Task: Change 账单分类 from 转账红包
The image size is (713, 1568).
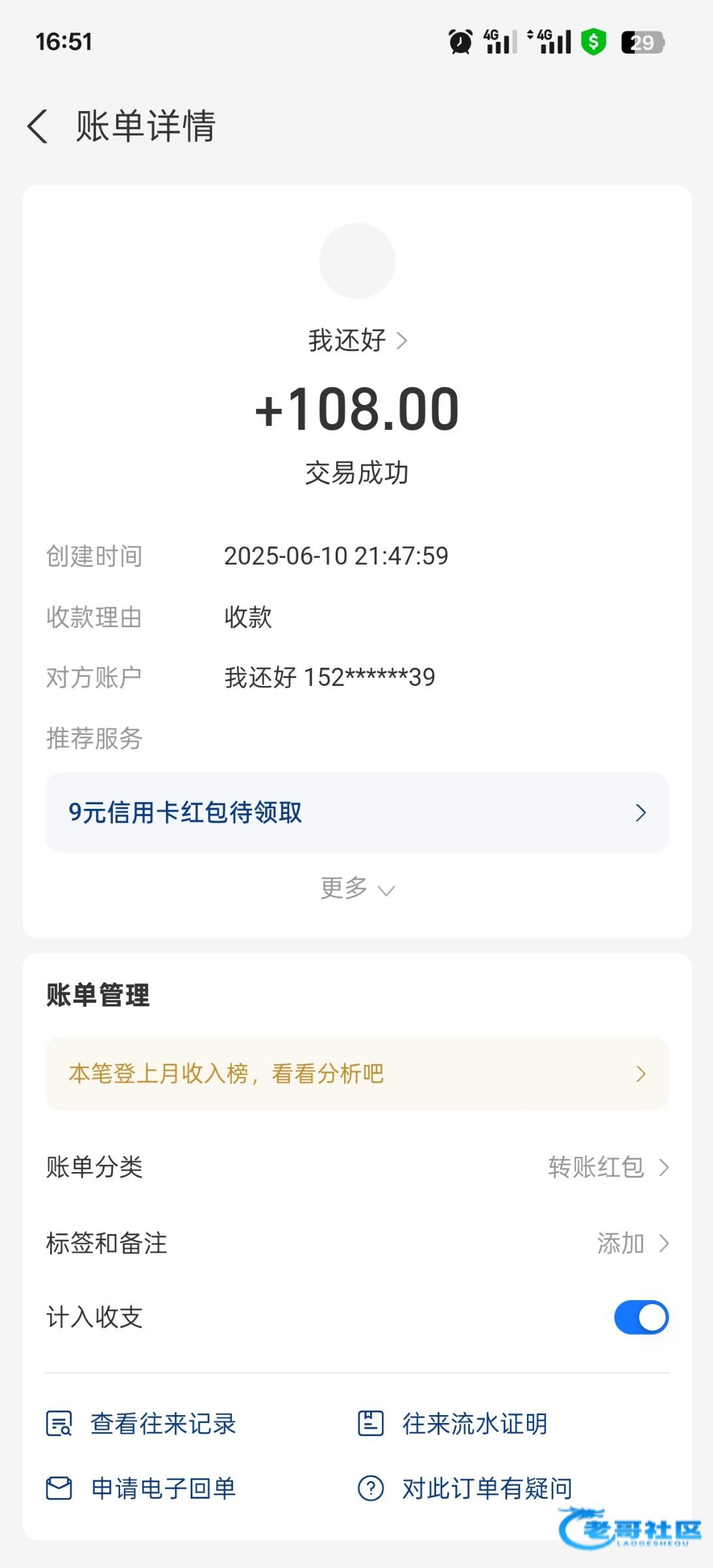Action: coord(357,1168)
